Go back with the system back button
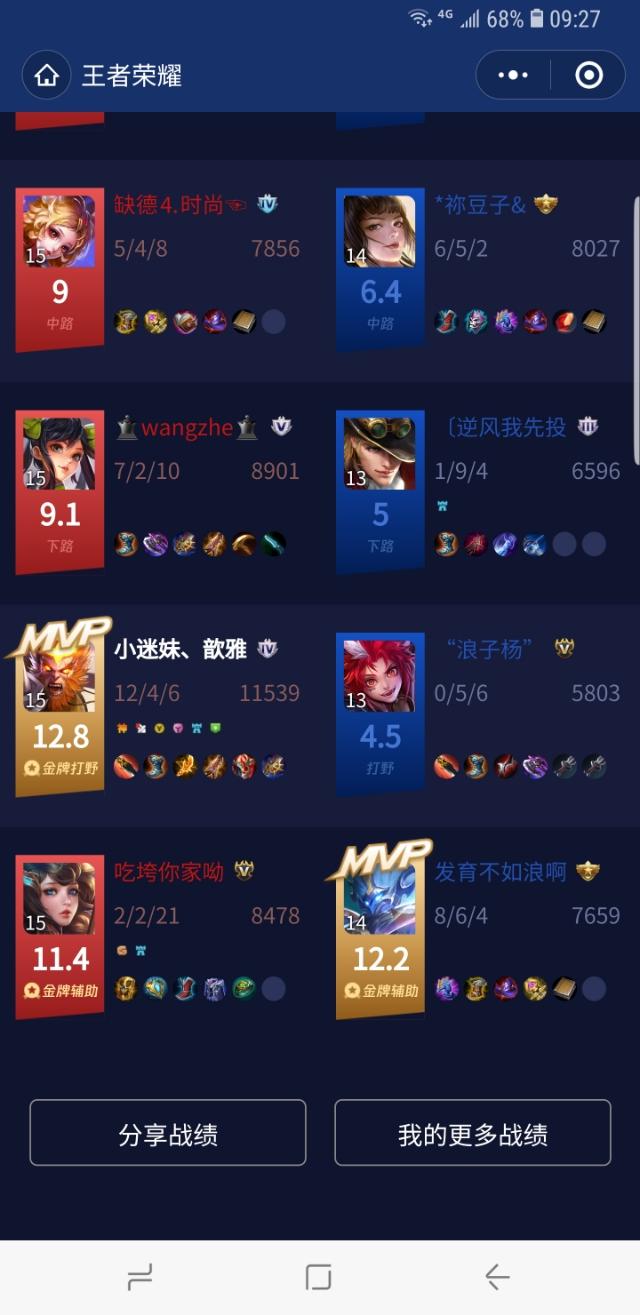Image resolution: width=640 pixels, height=1315 pixels. tap(497, 1277)
